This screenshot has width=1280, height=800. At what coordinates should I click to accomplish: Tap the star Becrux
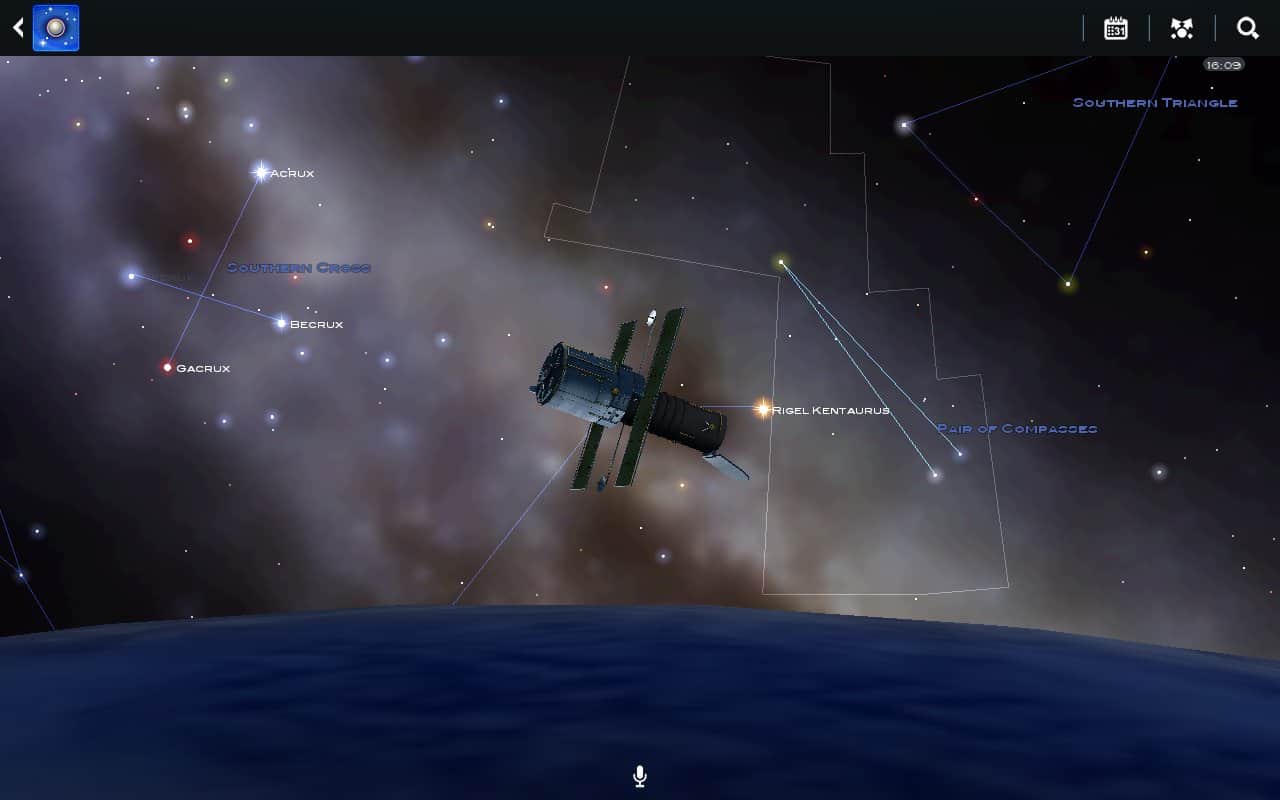[281, 323]
